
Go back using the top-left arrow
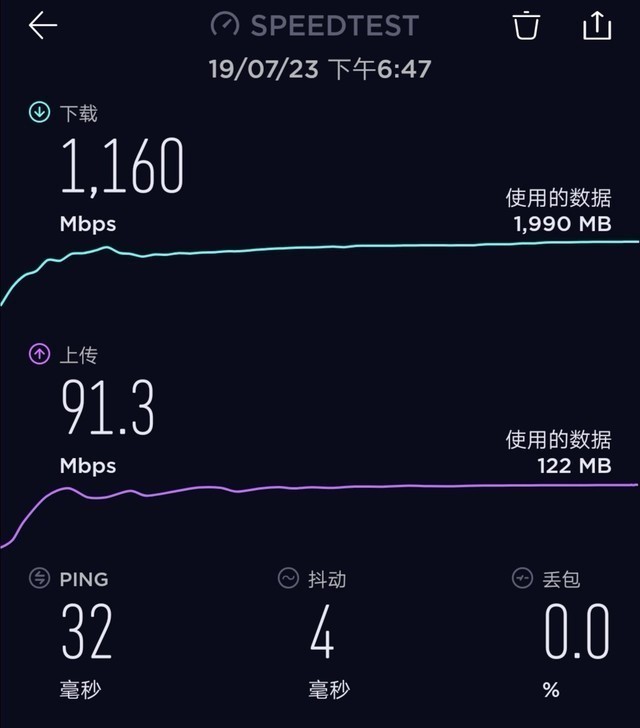click(x=43, y=26)
